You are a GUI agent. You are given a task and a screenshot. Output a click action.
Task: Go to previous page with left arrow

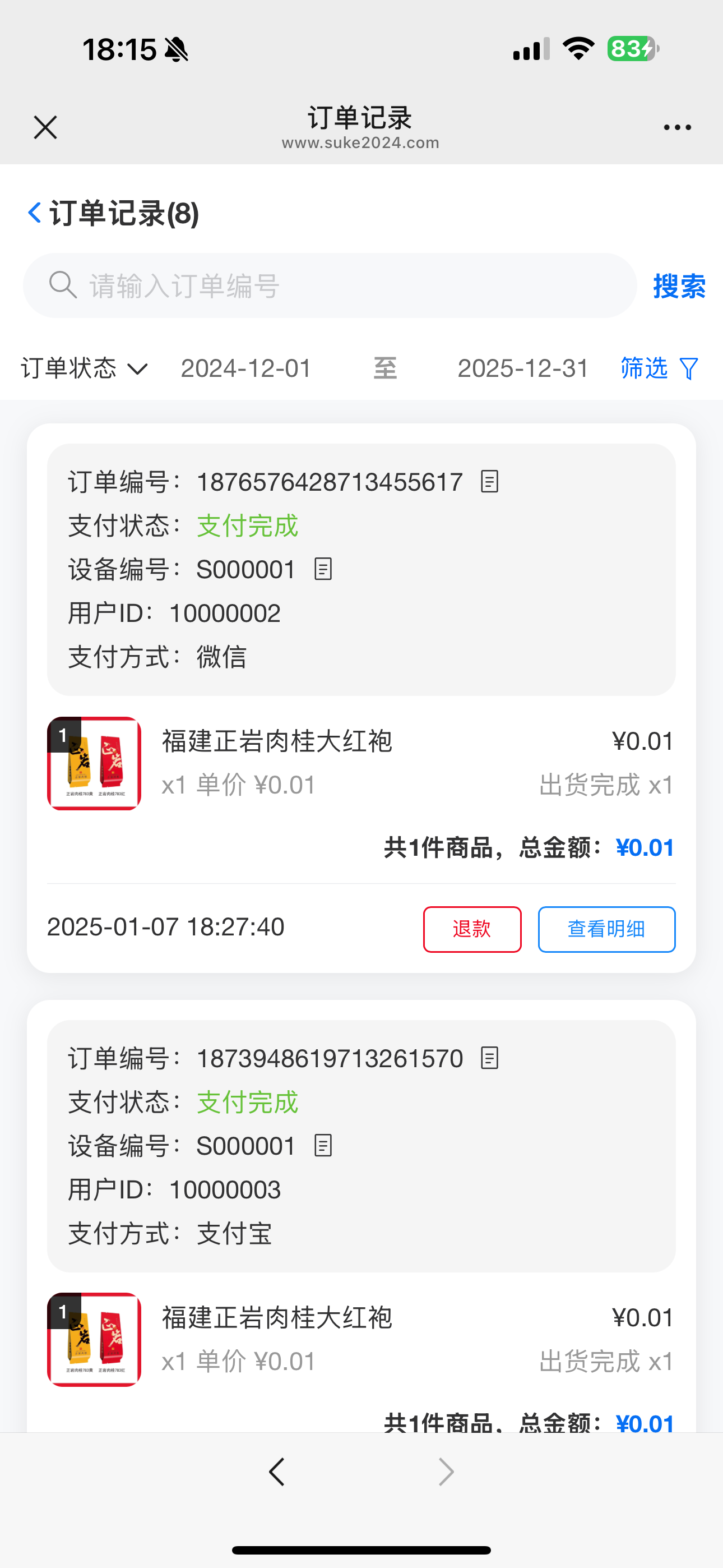click(277, 1471)
